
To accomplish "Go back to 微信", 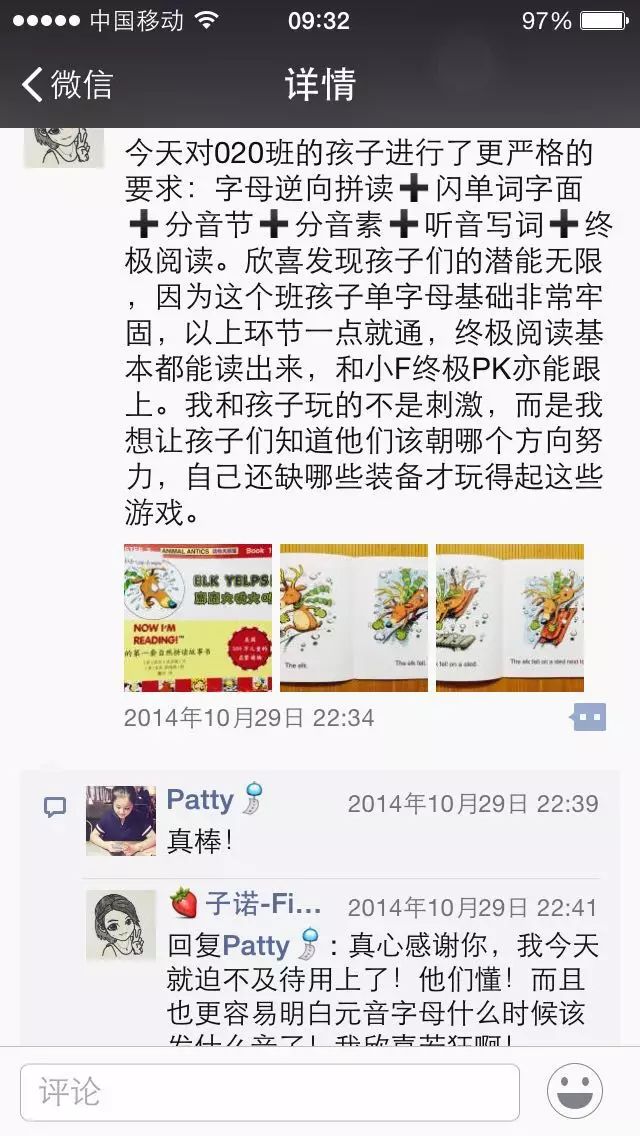I will [x=68, y=84].
